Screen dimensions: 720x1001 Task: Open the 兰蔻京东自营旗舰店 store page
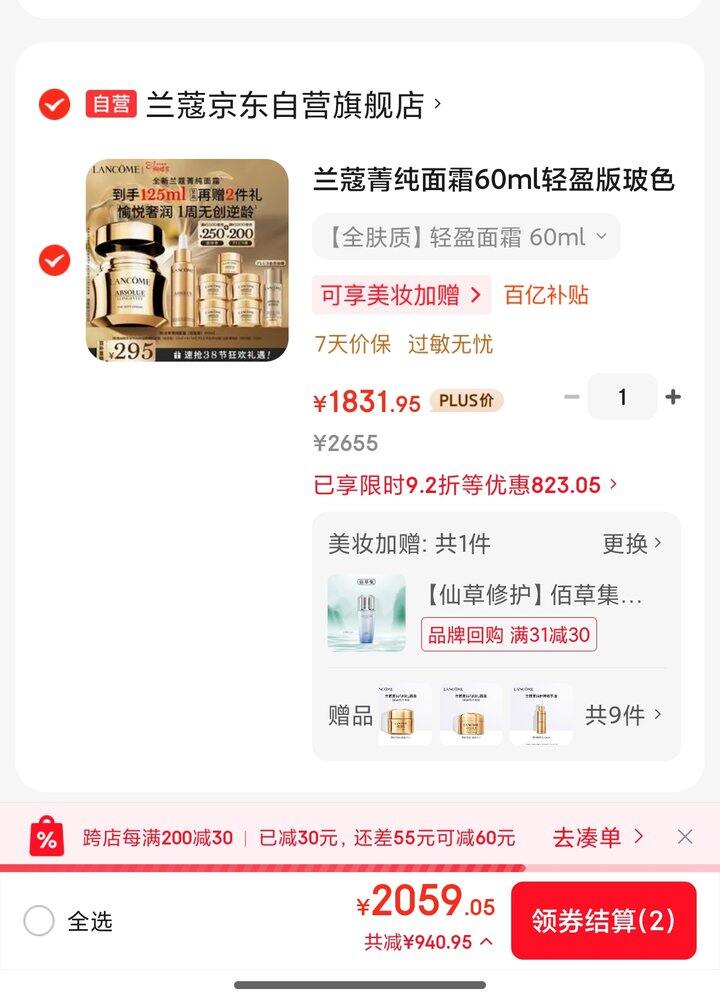click(290, 105)
